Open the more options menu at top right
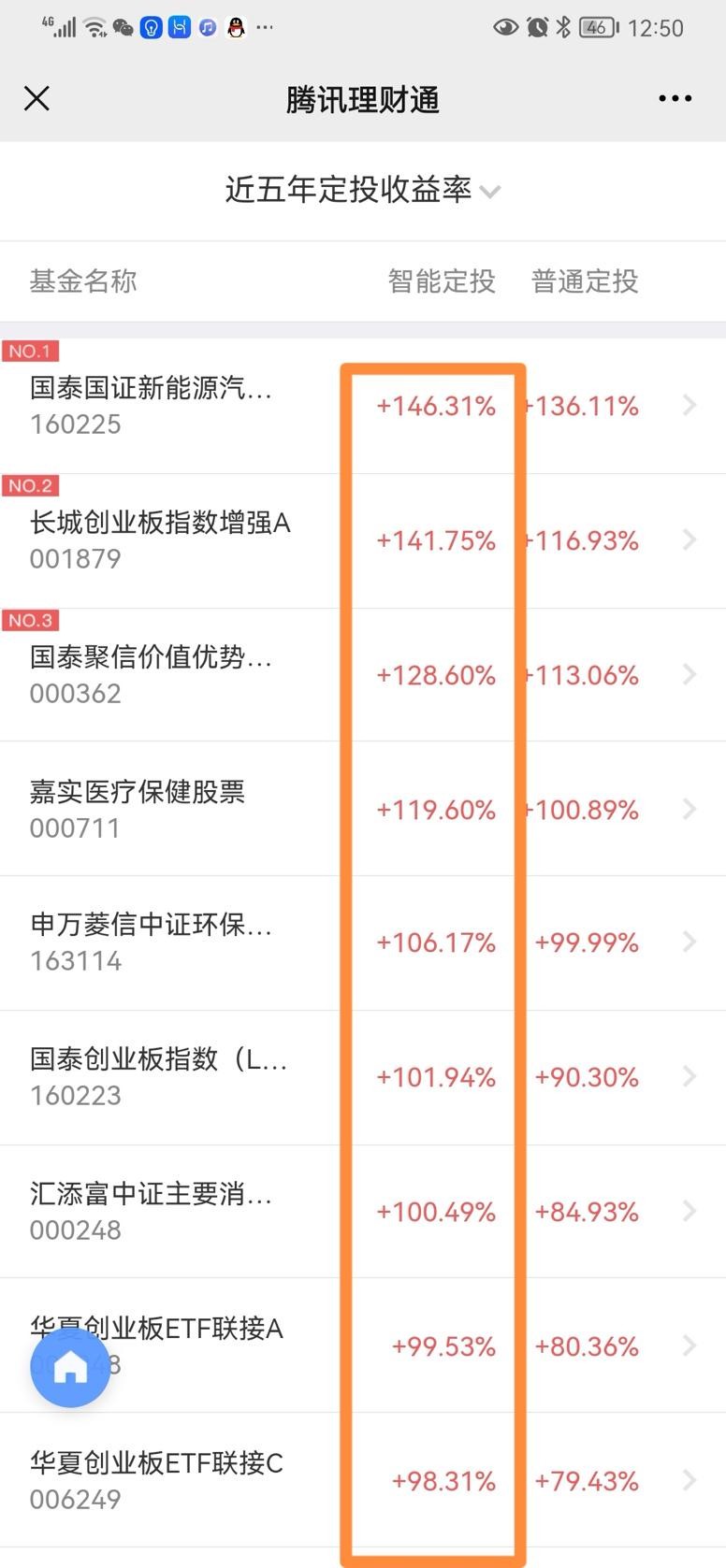 pyautogui.click(x=676, y=97)
